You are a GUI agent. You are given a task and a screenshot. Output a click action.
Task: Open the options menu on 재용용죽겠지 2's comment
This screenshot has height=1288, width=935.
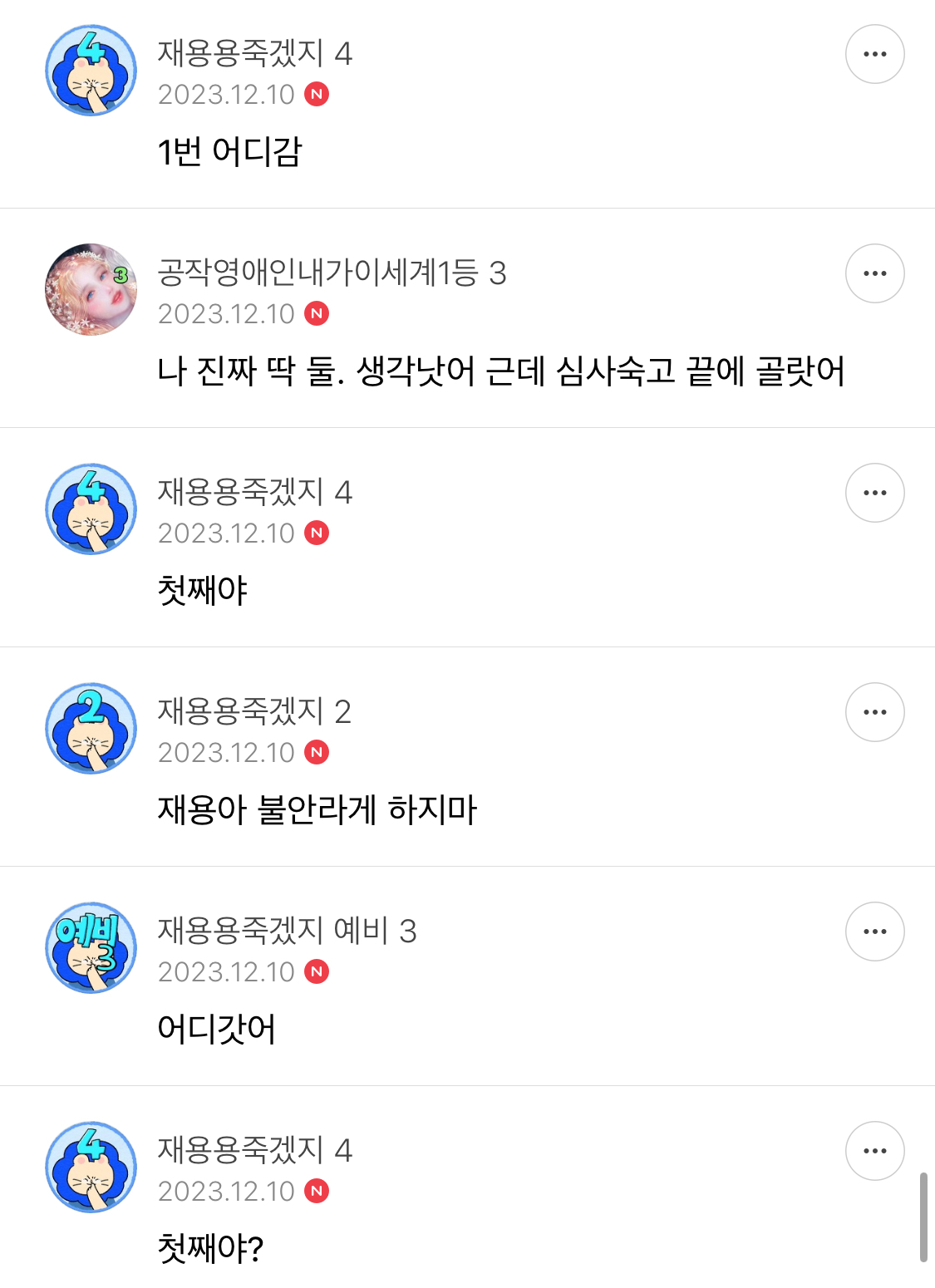tap(874, 712)
